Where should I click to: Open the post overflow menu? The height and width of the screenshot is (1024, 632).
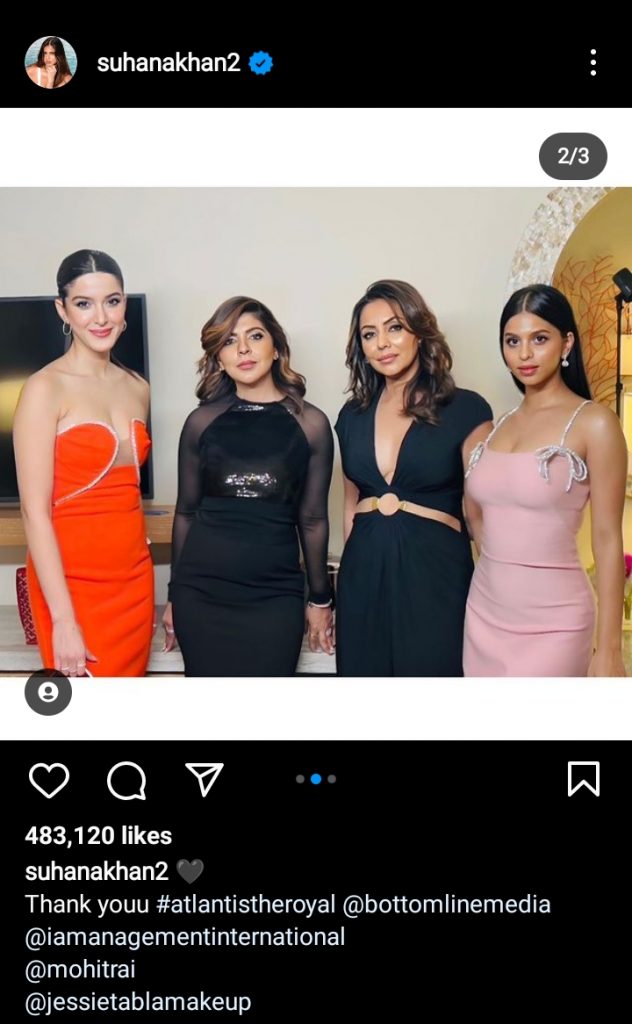[593, 63]
